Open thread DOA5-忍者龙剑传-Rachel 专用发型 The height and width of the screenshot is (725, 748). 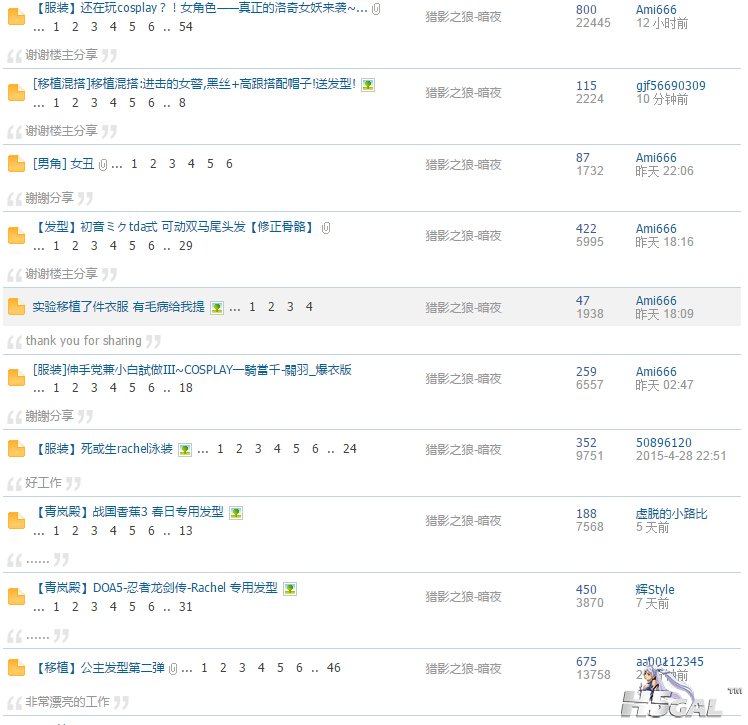pyautogui.click(x=185, y=588)
